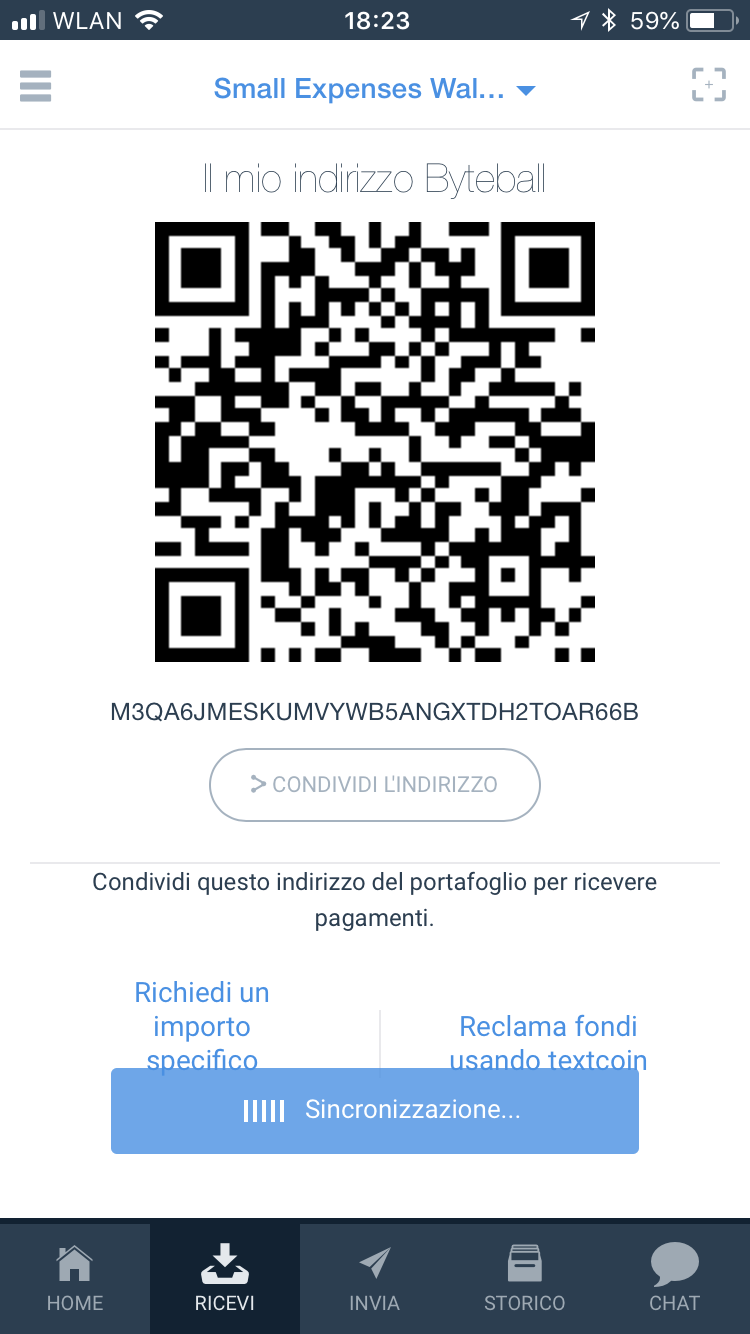The image size is (750, 1334).
Task: Select the Ricevi tab
Action: point(225,1279)
